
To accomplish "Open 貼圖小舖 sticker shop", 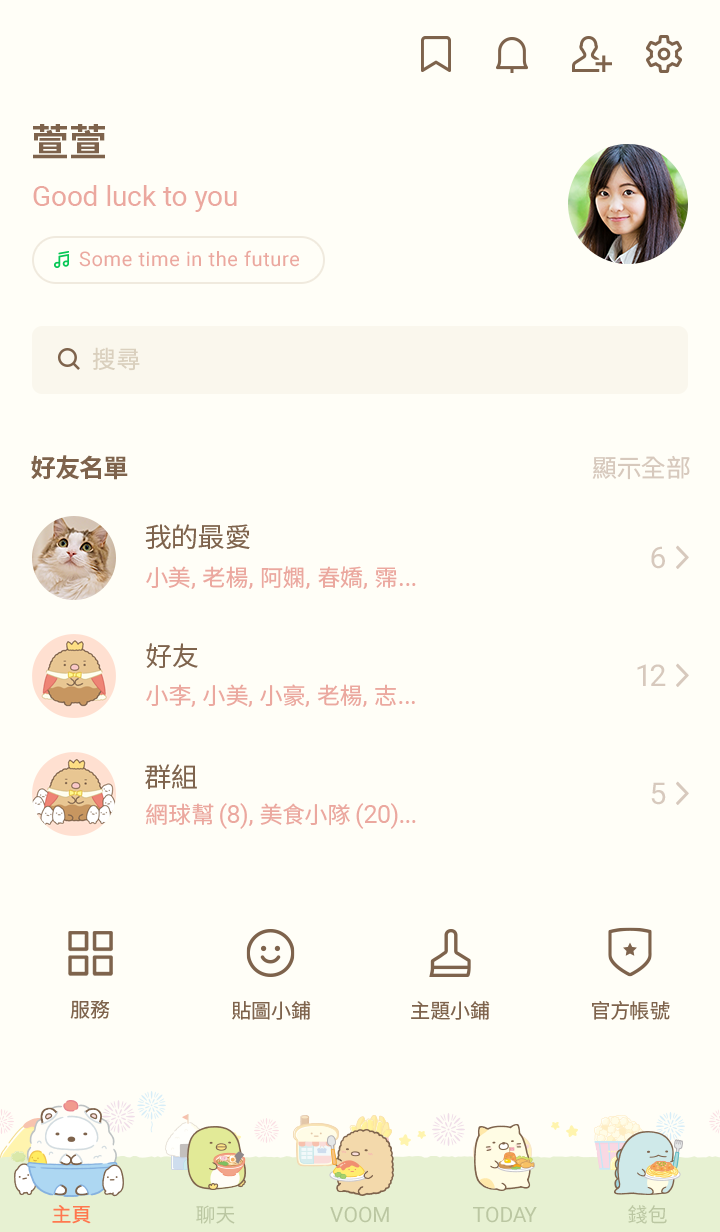I will [x=270, y=974].
